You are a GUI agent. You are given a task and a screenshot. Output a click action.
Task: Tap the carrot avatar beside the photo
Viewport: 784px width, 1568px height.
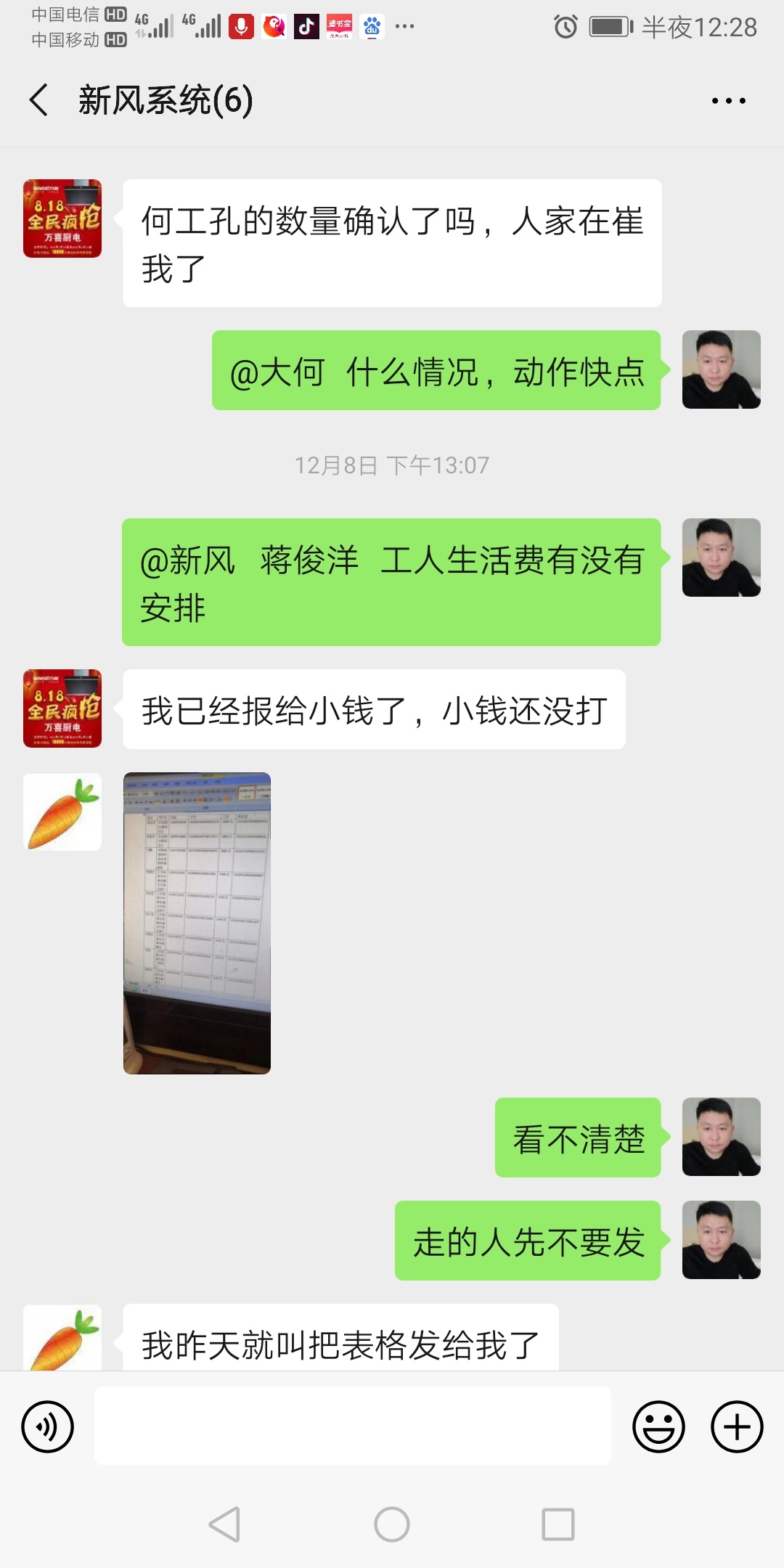click(62, 812)
